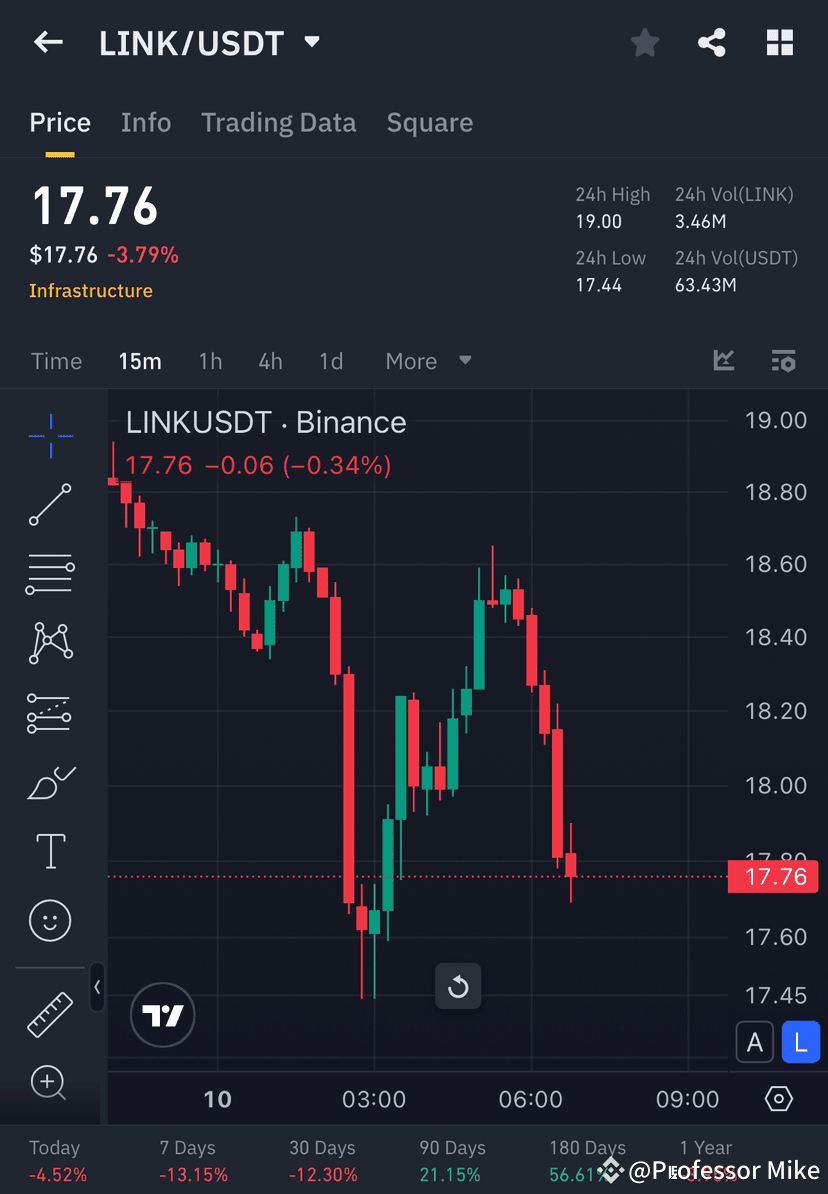Star LINK/USDT as a favorite
828x1194 pixels.
pos(644,42)
